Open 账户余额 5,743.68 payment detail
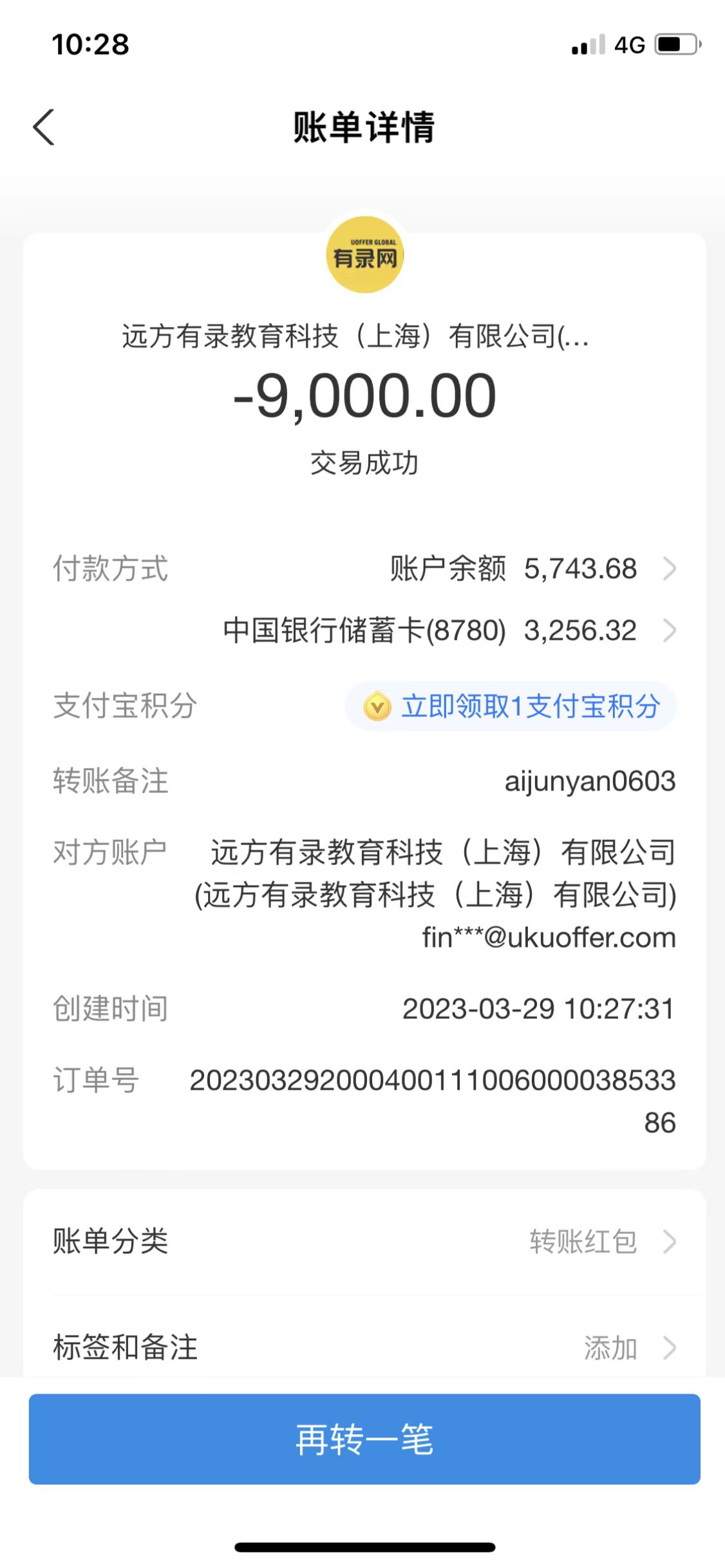The width and height of the screenshot is (725, 1568). [532, 569]
